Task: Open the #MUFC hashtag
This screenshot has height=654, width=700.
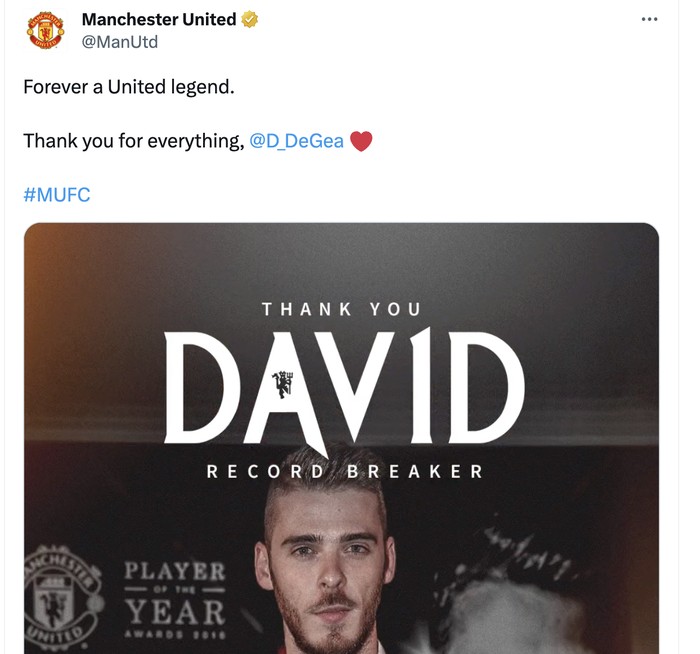Action: pos(56,194)
